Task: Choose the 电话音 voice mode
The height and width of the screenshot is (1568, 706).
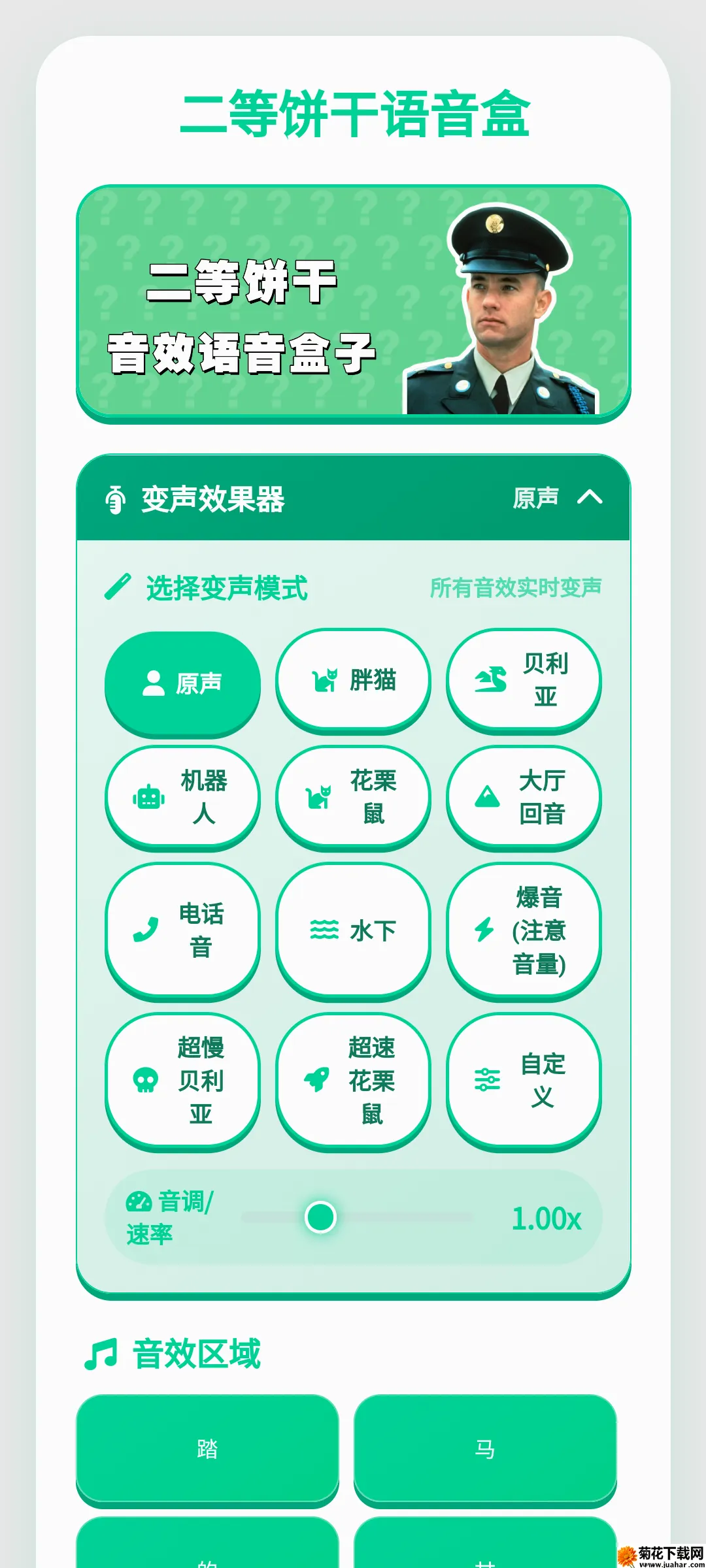Action: 182,930
